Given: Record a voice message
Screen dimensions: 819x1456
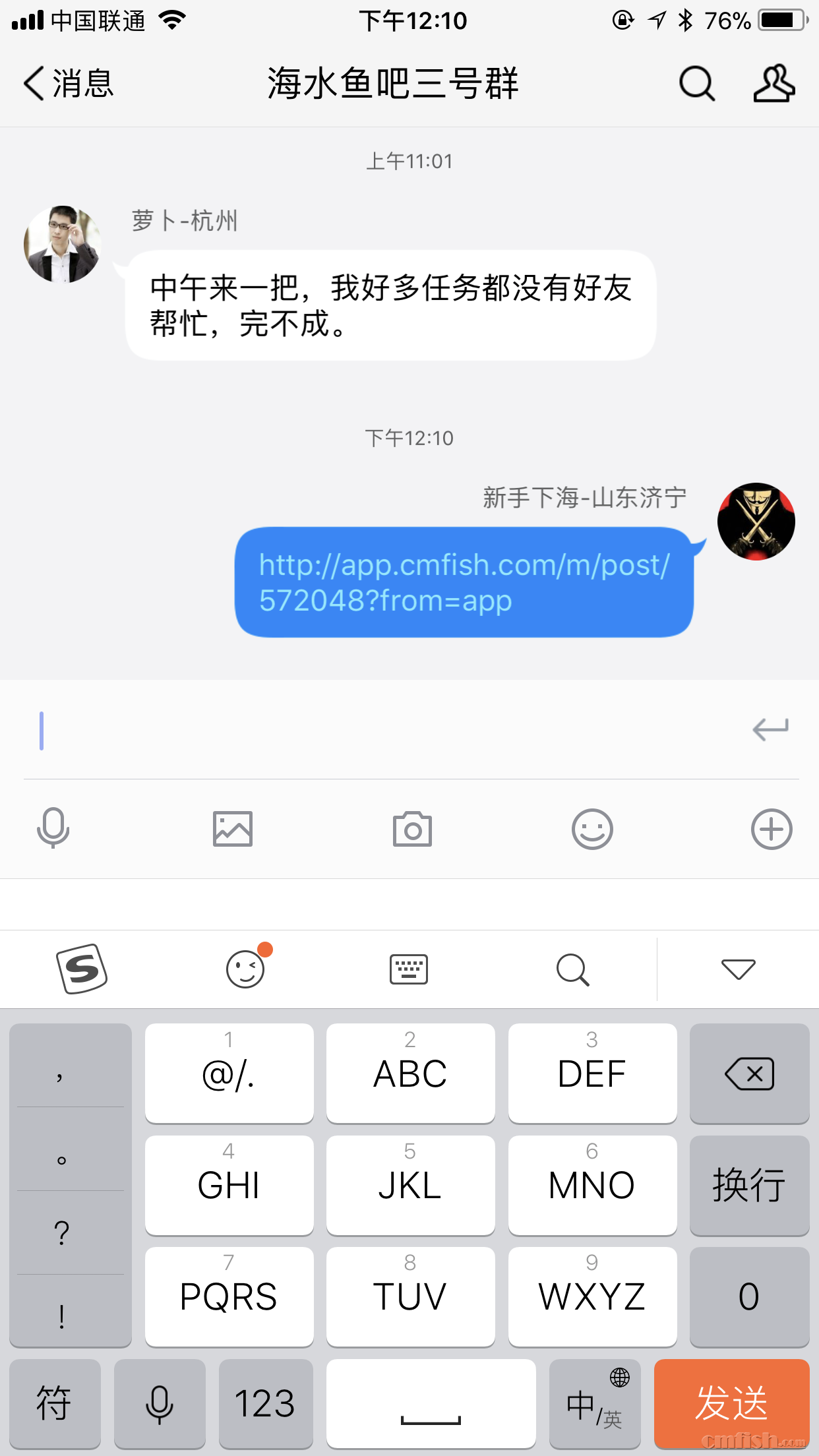Looking at the screenshot, I should tap(53, 829).
